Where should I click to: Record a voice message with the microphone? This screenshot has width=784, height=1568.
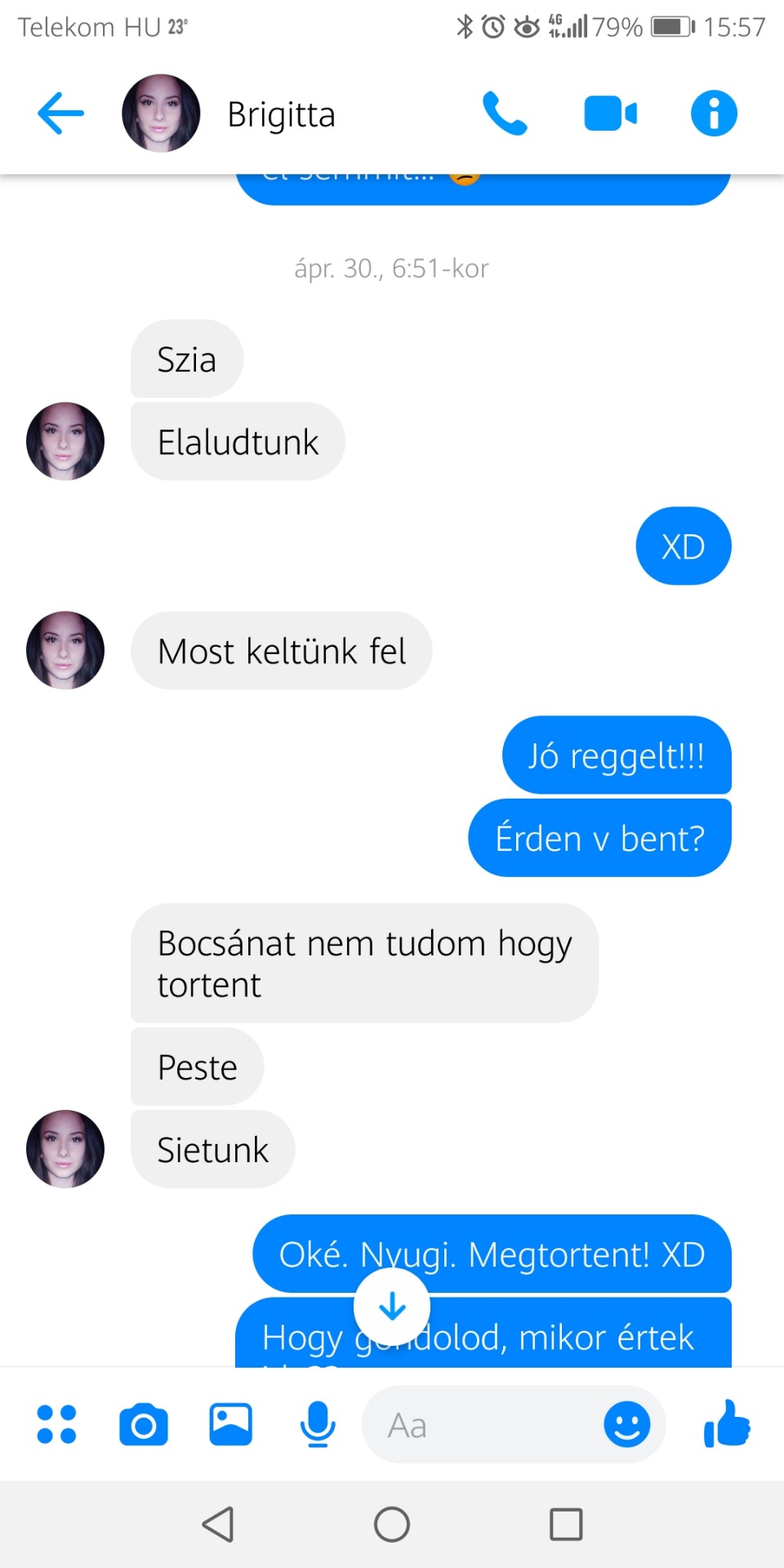pos(317,1425)
